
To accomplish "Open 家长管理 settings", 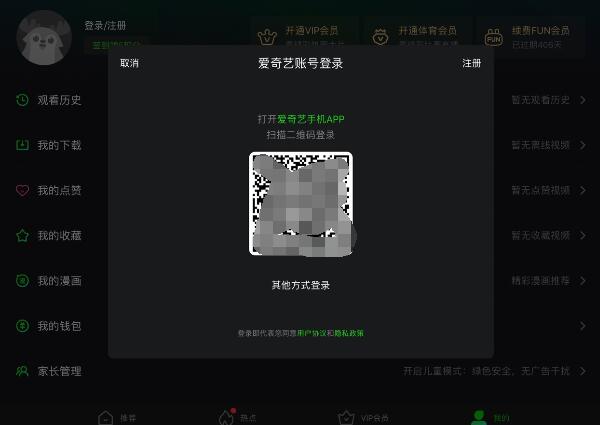I will click(59, 371).
